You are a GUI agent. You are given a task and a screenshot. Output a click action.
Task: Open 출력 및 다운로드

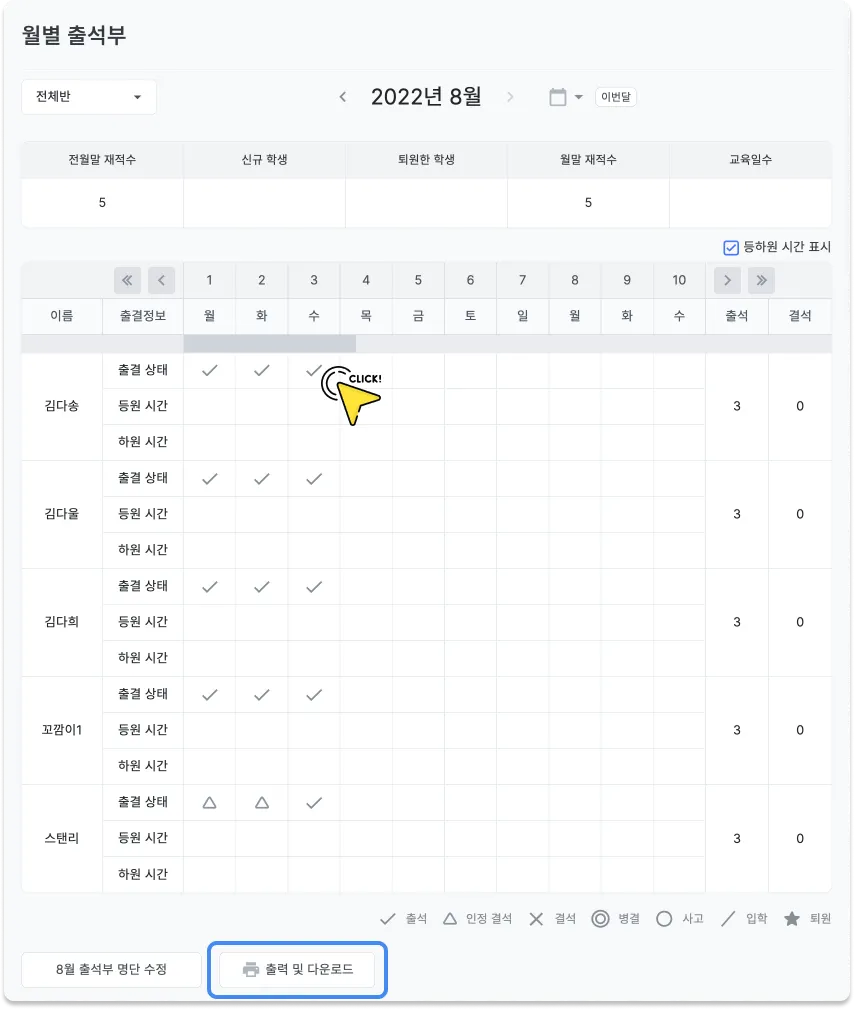pyautogui.click(x=297, y=969)
